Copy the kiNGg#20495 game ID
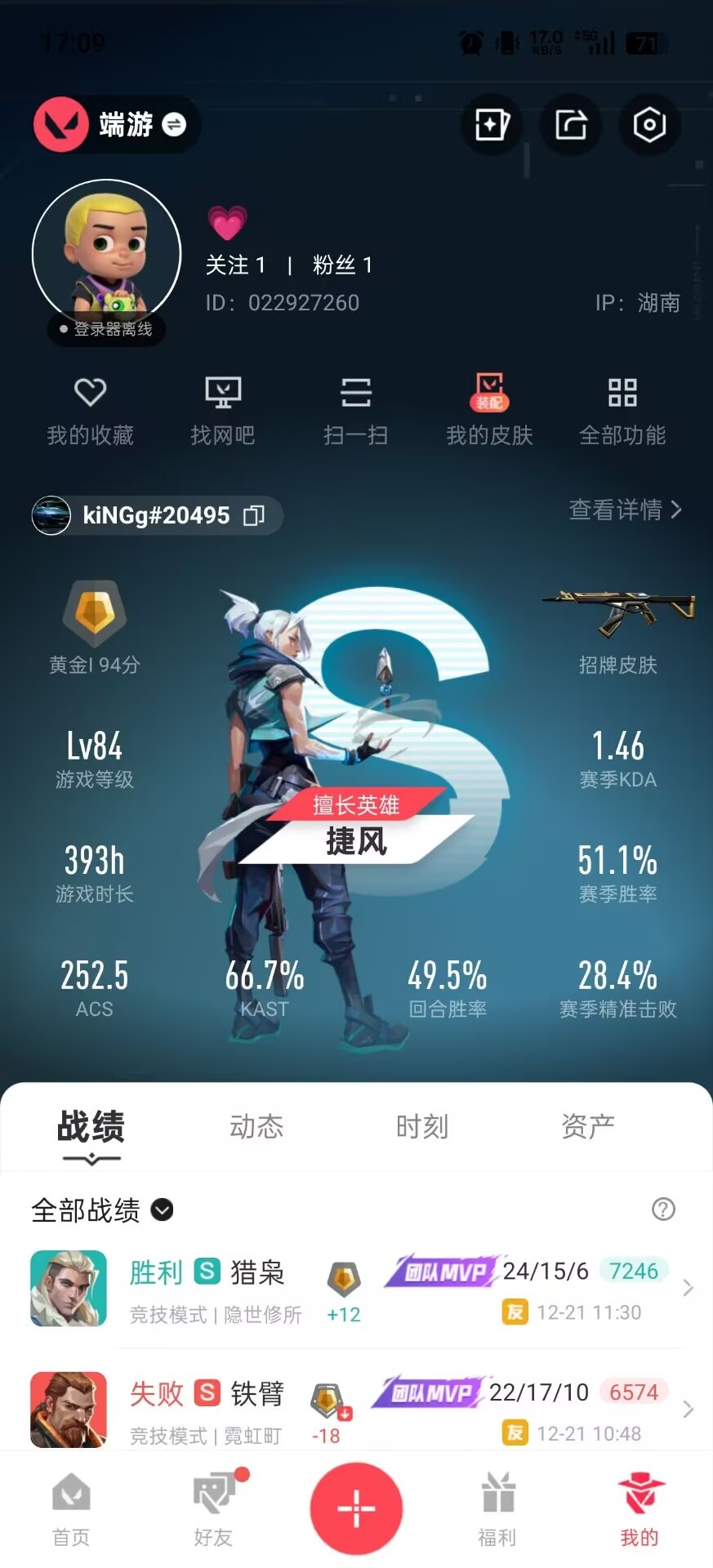Image resolution: width=713 pixels, height=1568 pixels. [255, 516]
